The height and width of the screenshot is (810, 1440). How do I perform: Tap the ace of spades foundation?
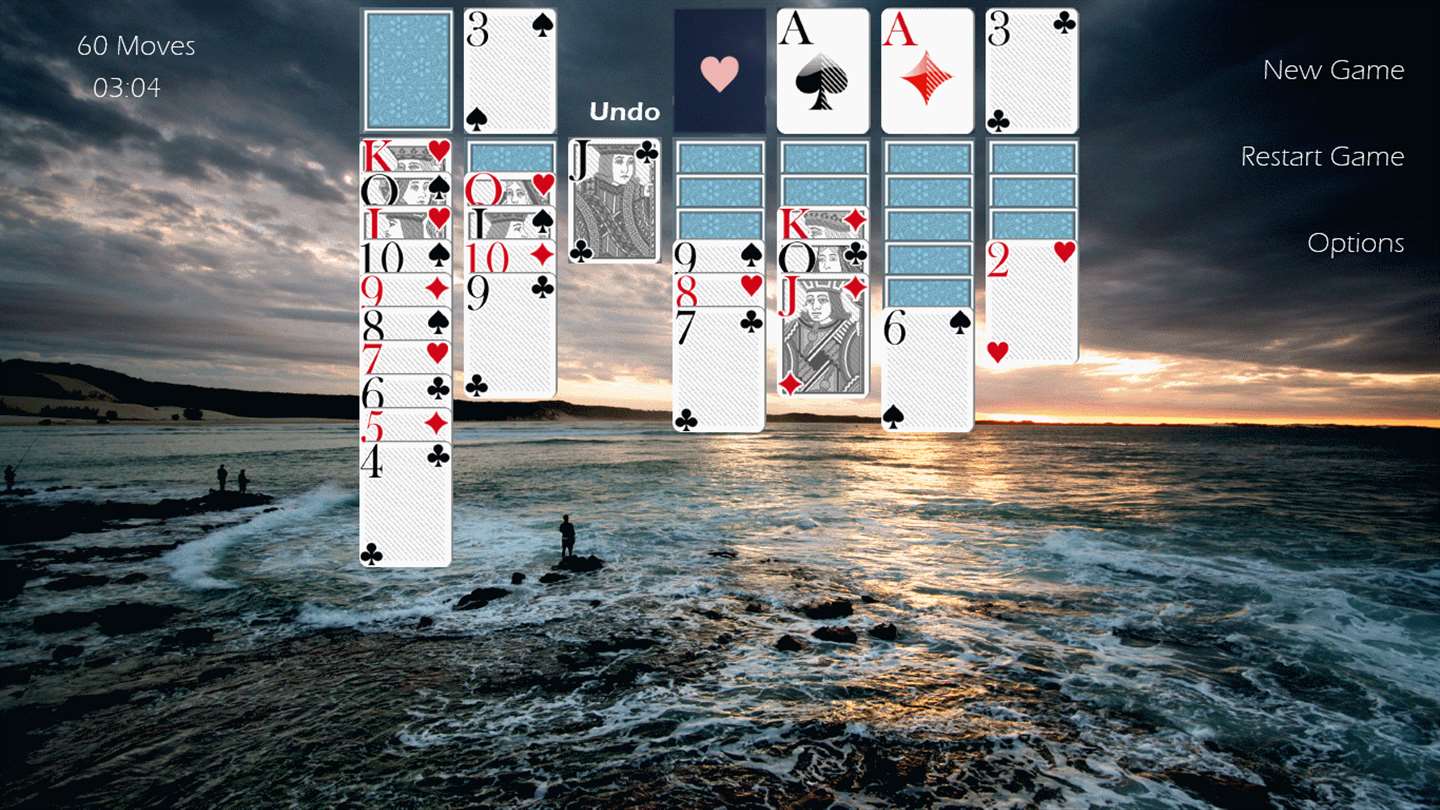pyautogui.click(x=823, y=71)
